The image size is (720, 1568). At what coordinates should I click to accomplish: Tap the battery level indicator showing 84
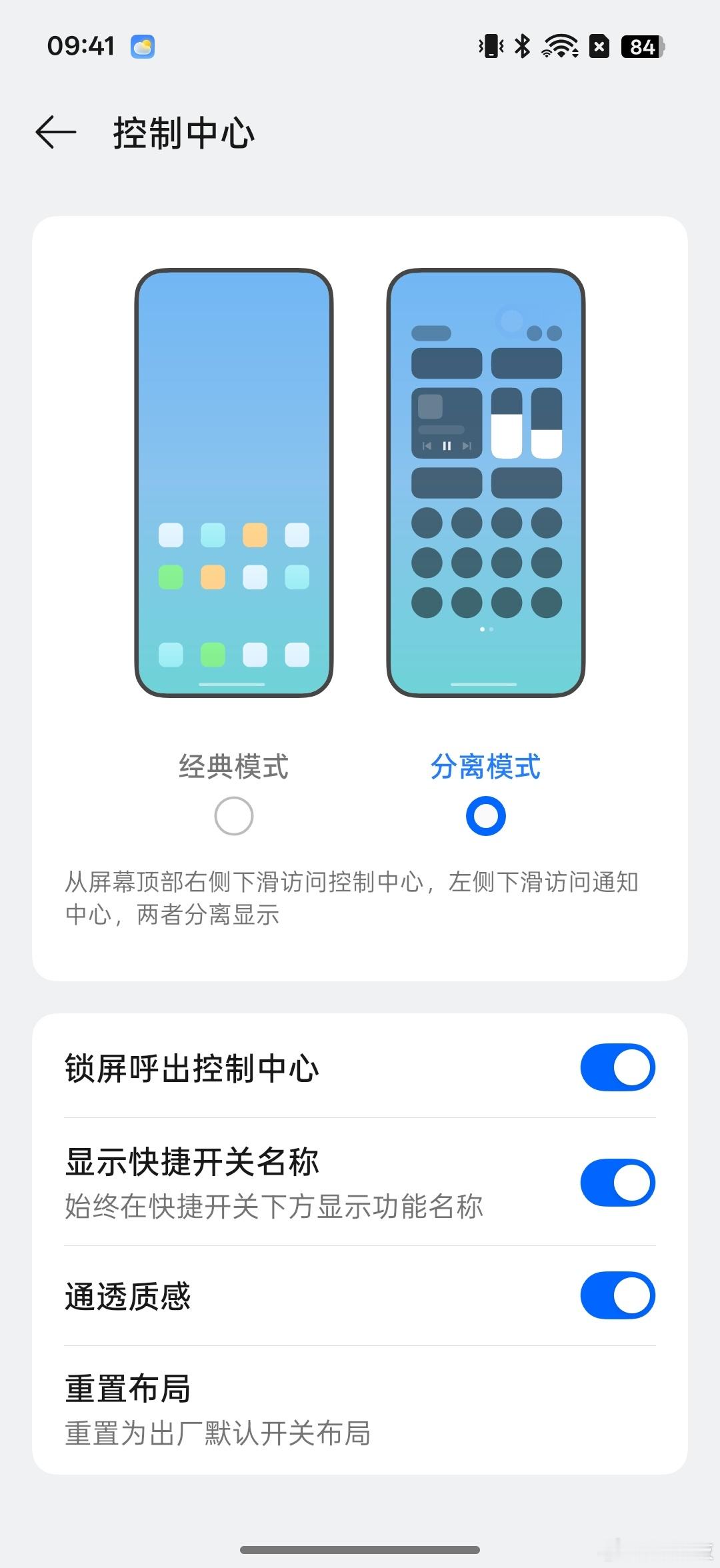tap(639, 45)
